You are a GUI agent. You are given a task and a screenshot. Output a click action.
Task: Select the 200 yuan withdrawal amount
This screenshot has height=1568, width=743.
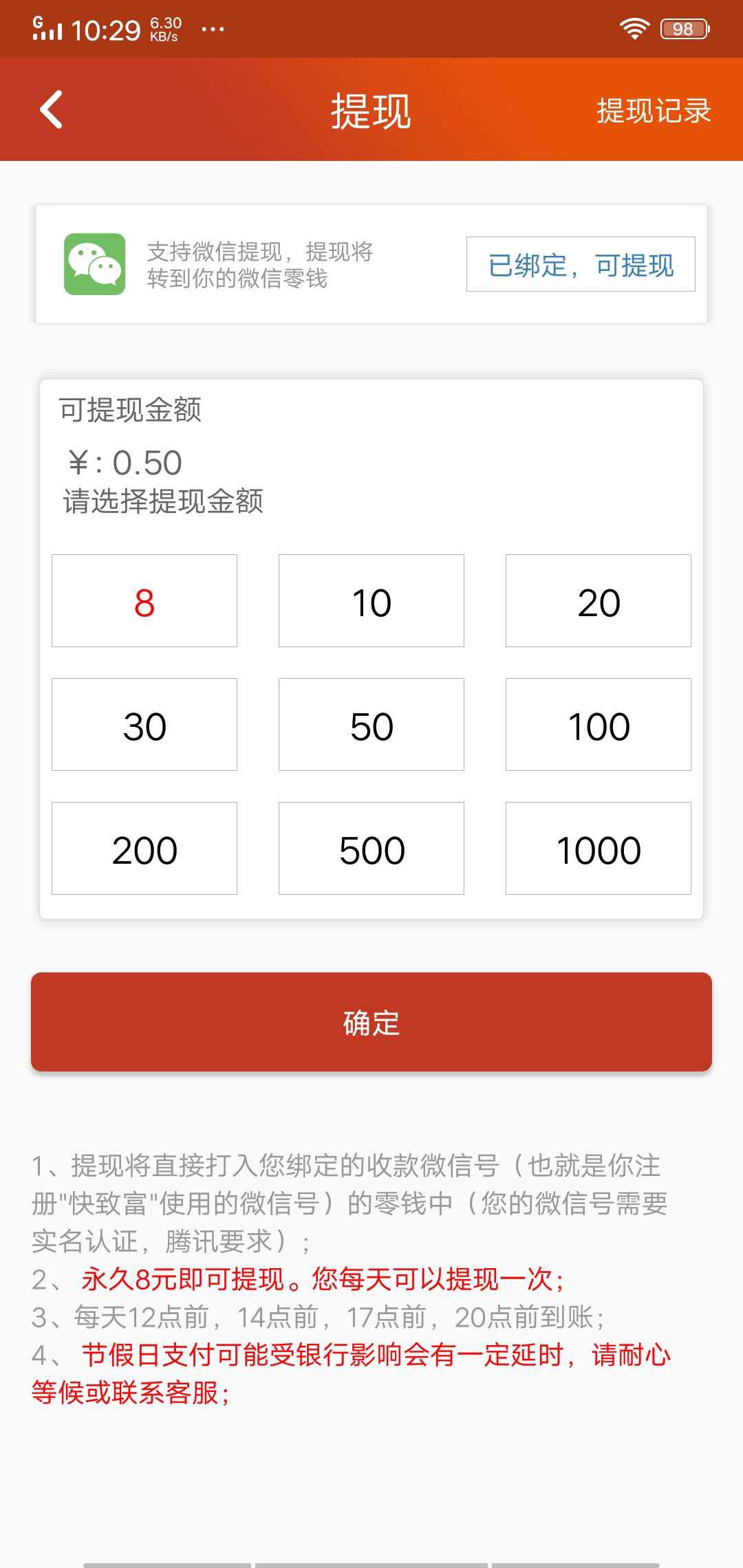[144, 848]
